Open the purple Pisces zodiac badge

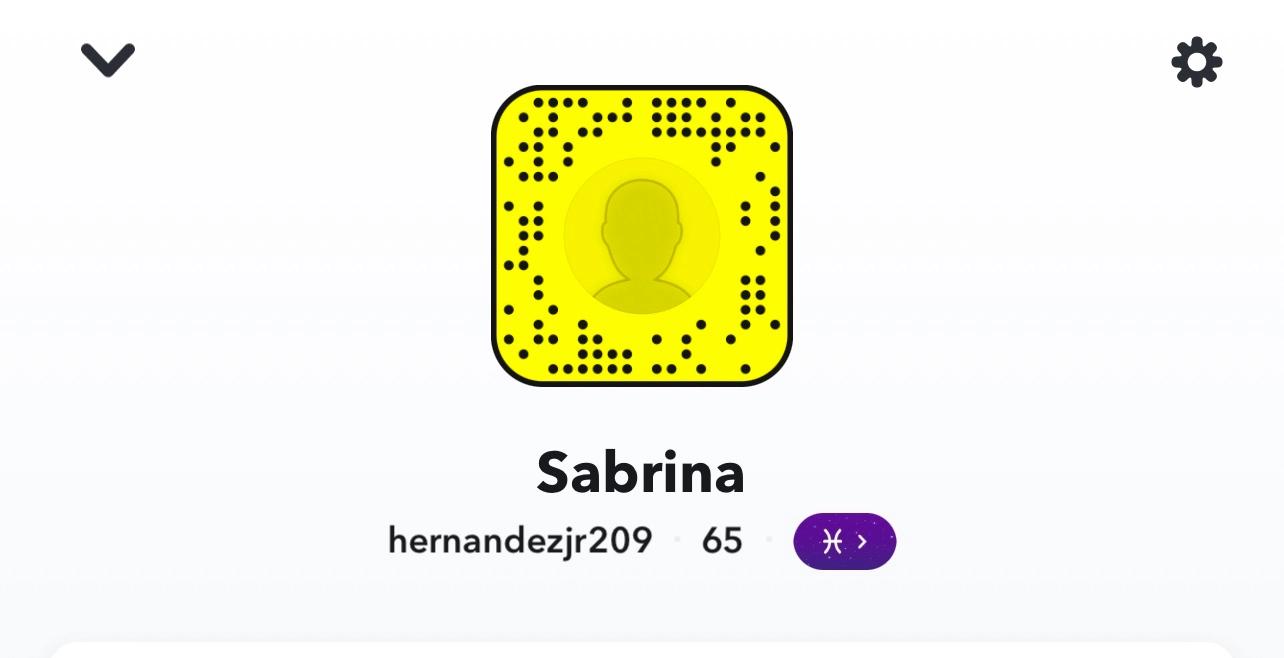coord(844,541)
